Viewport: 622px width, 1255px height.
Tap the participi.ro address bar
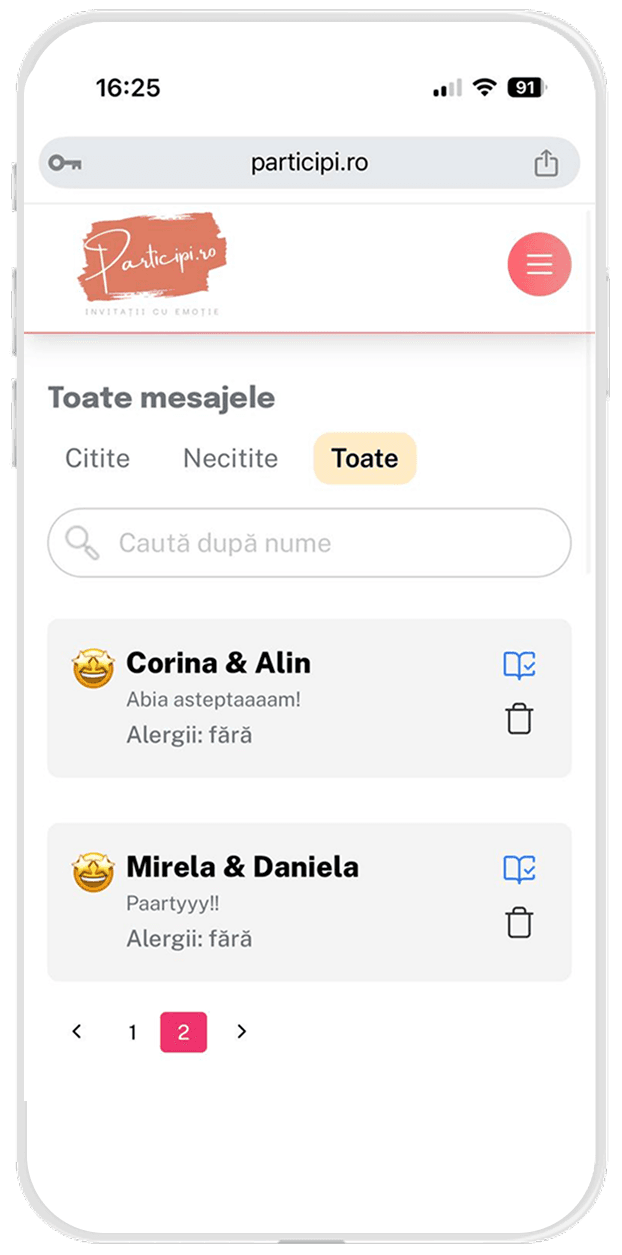pos(309,163)
